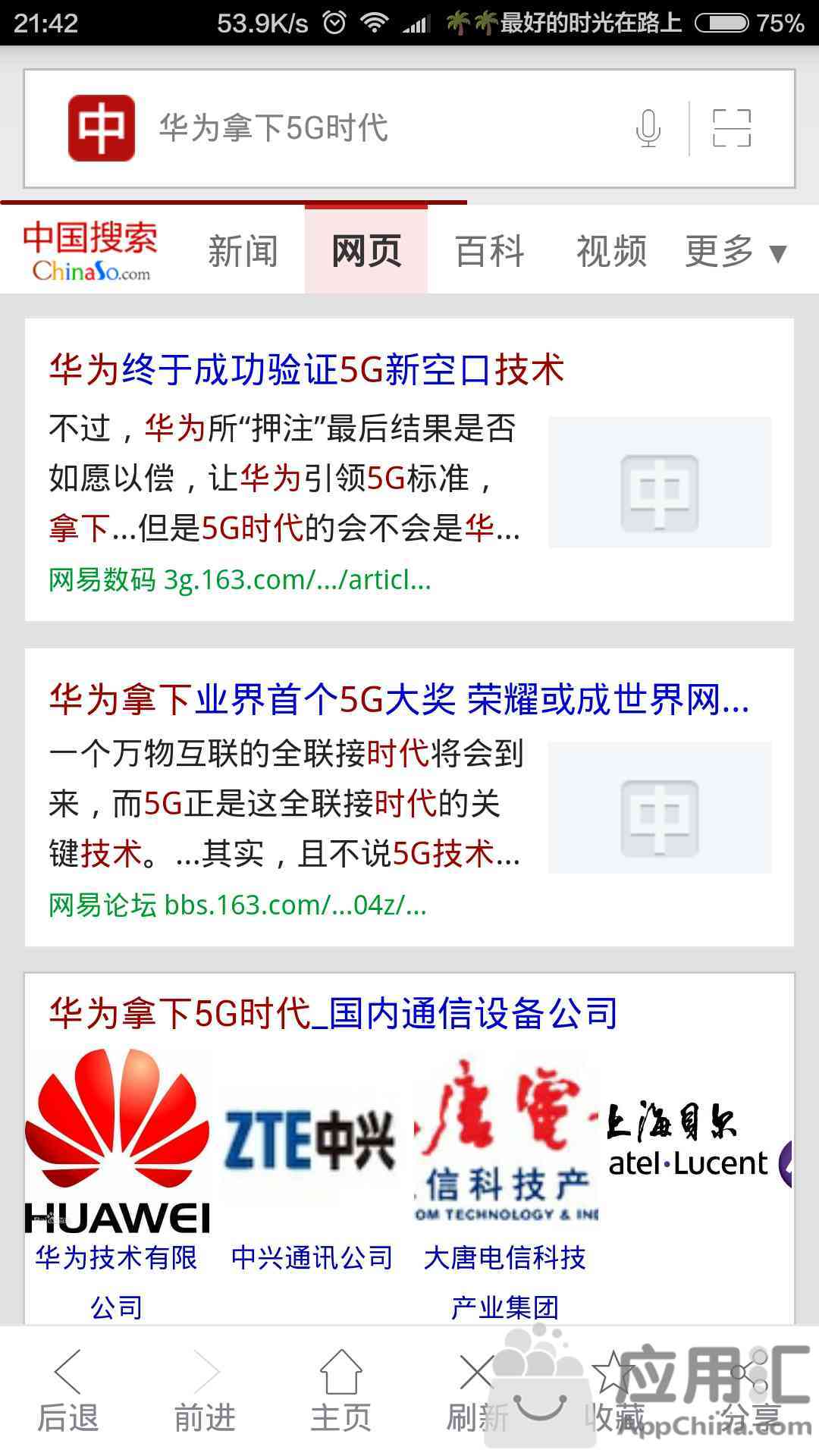Switch to the 新闻 tab
Screen dimensions: 819x1456
(x=243, y=251)
